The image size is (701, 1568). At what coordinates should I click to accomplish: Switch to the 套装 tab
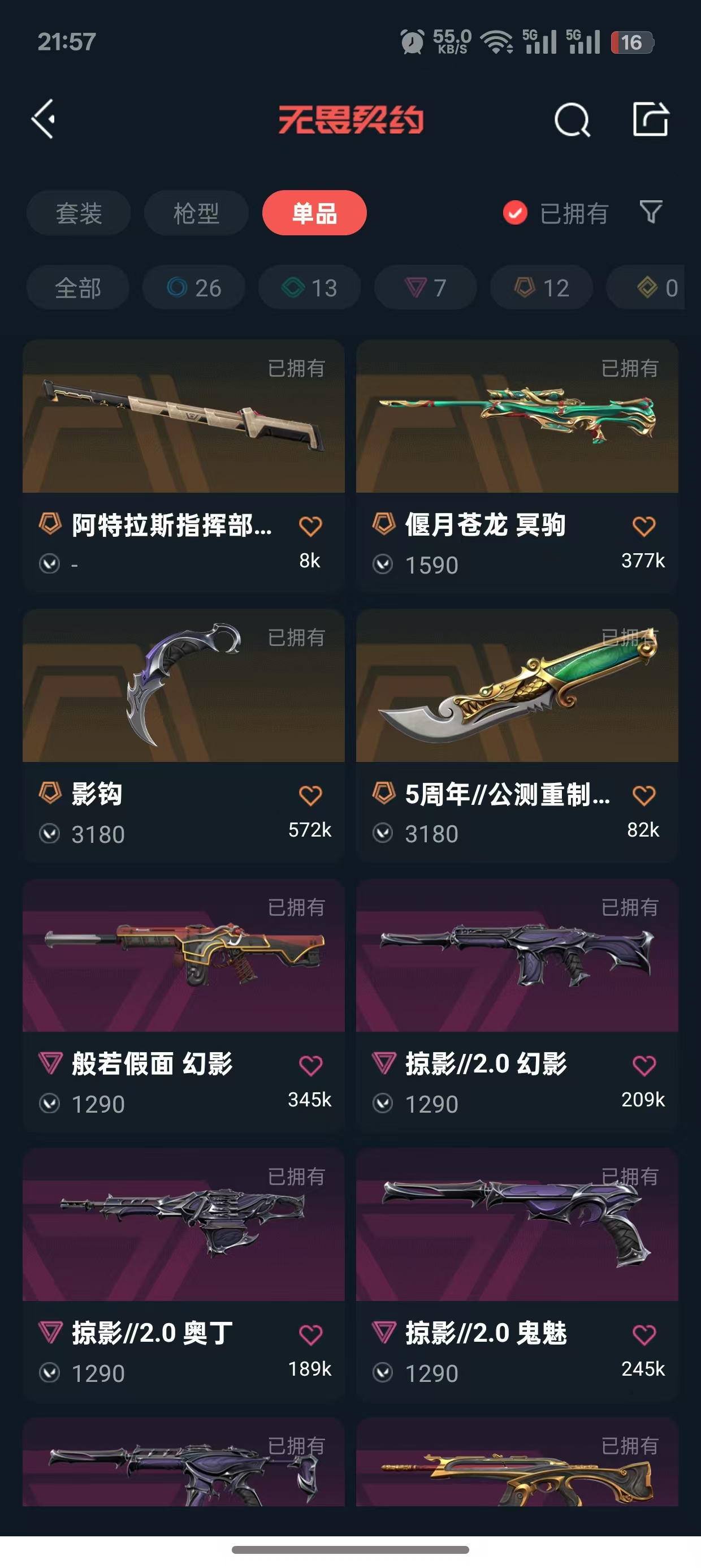79,213
